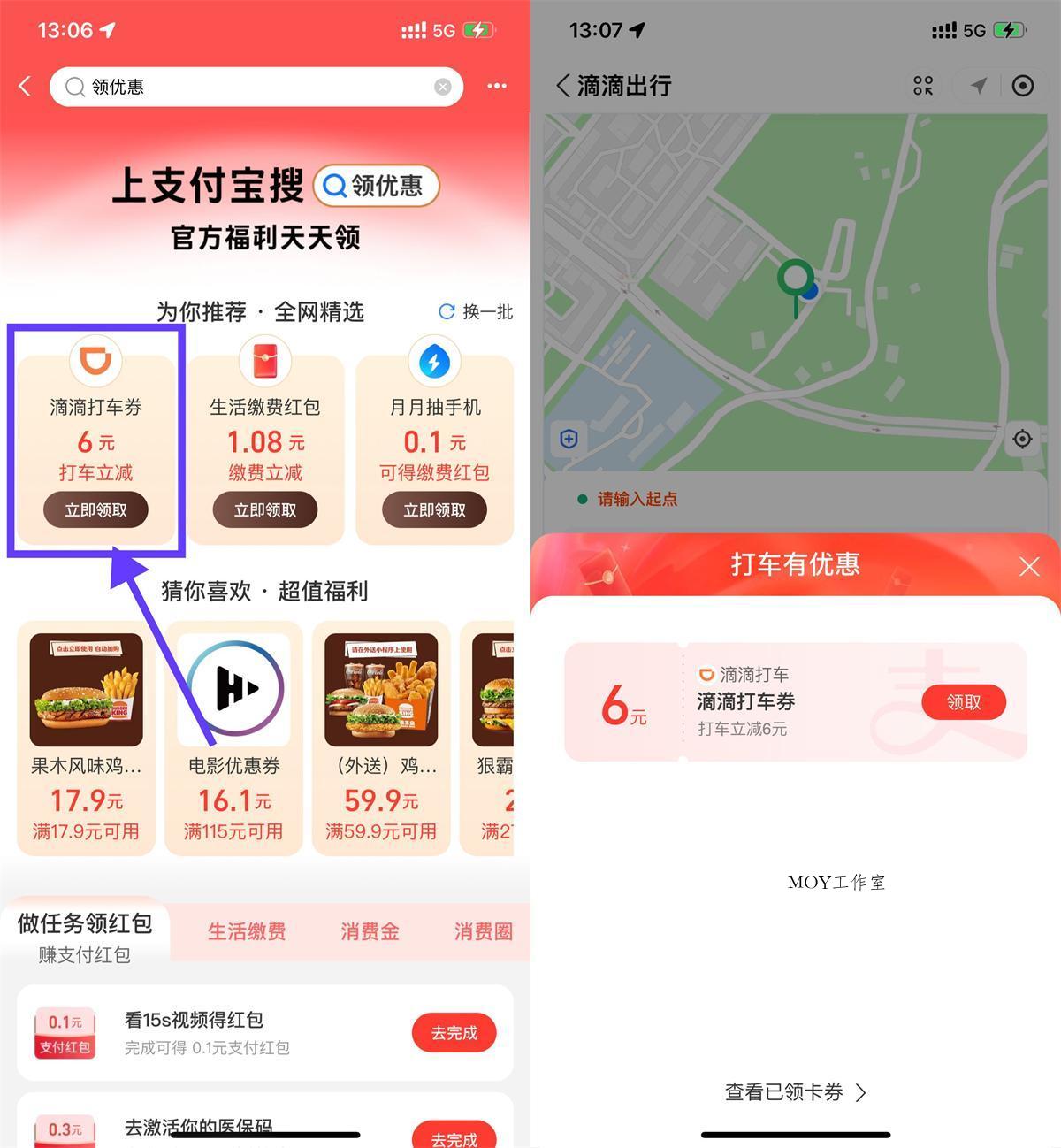Dismiss the 打车有优惠 popup
The height and width of the screenshot is (1148, 1061).
1028,566
